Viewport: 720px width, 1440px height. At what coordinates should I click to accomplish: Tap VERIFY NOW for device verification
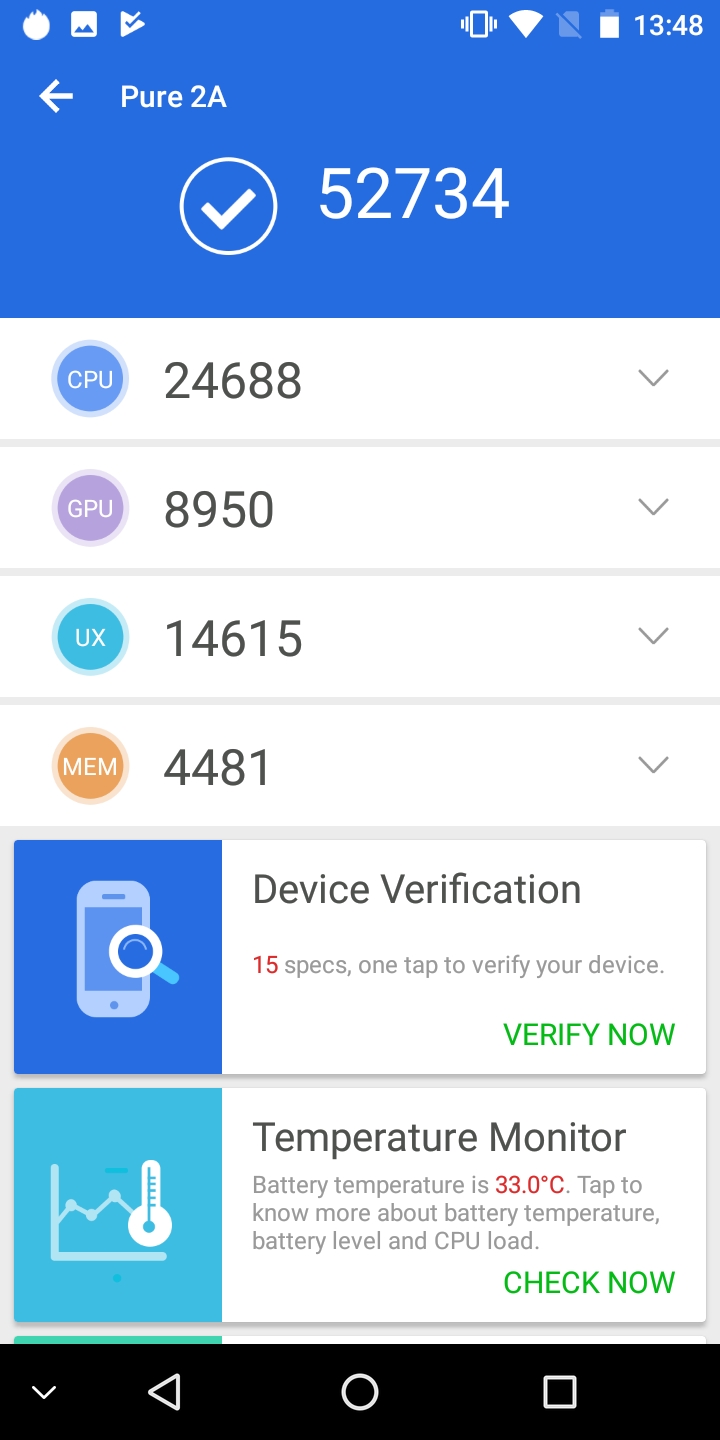coord(589,1034)
